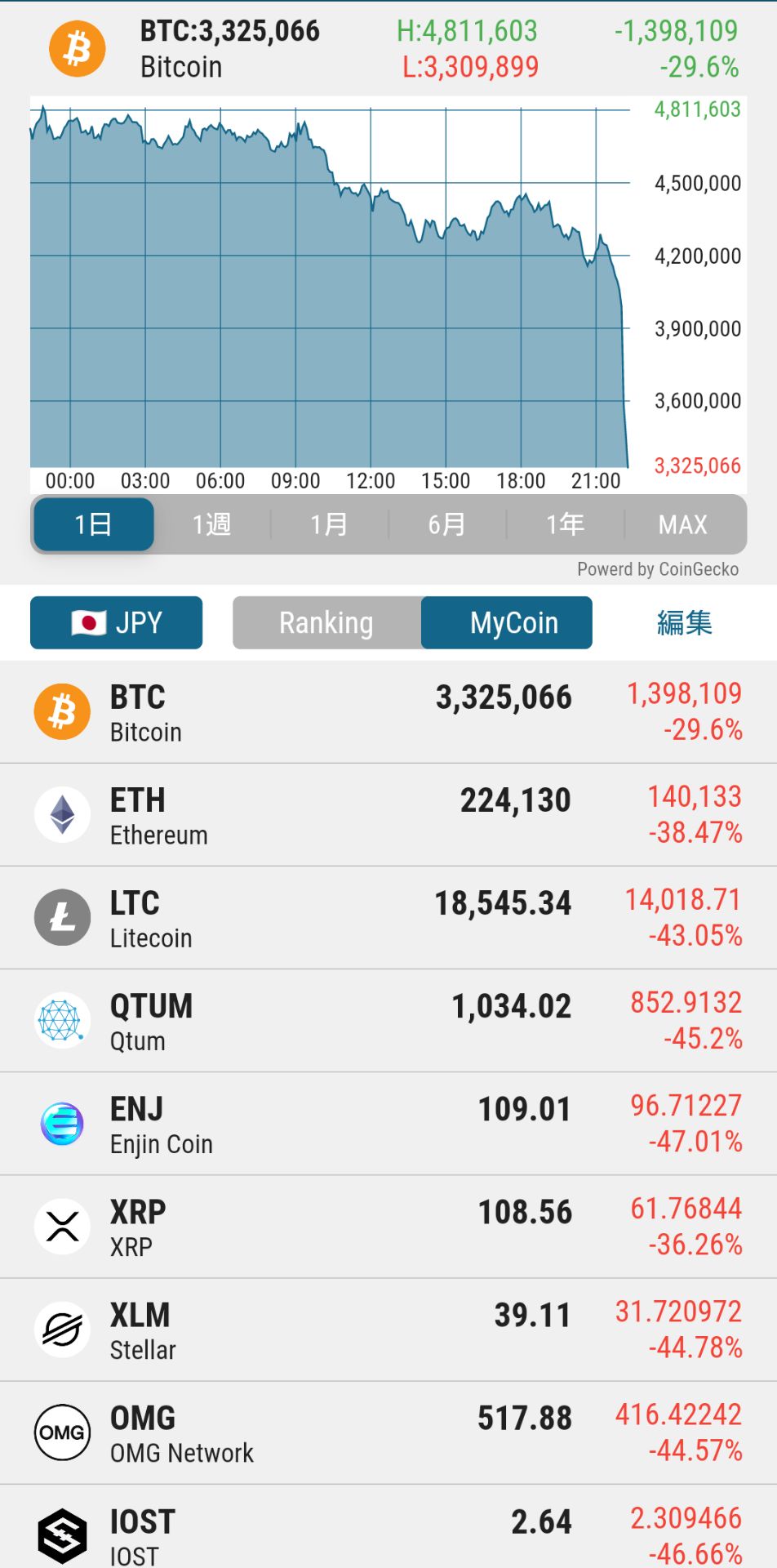Select the OMG Network row
This screenshot has width=777, height=1568.
tap(388, 1433)
